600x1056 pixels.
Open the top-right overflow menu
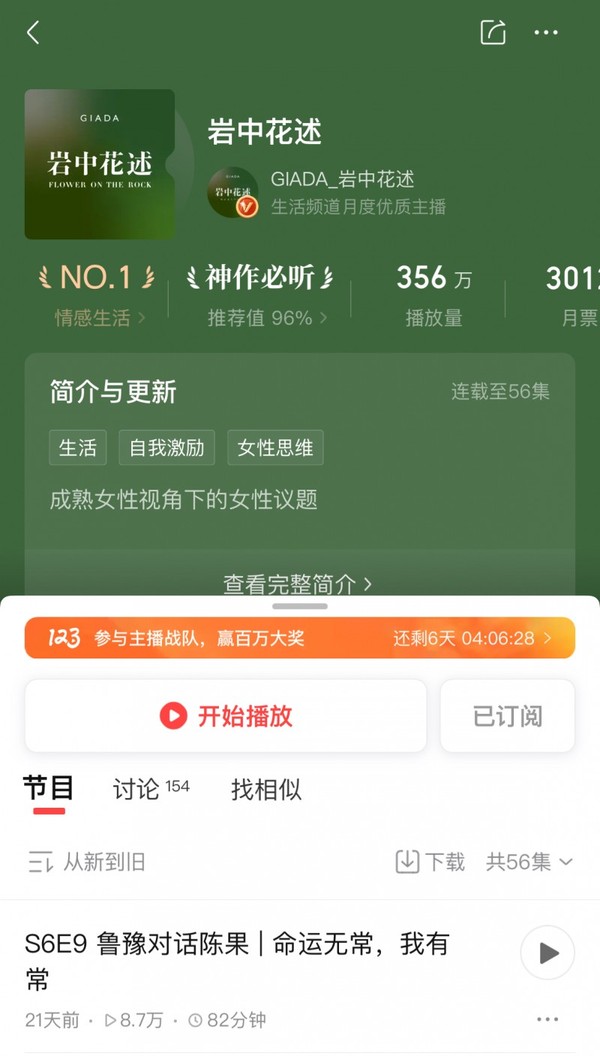(545, 32)
